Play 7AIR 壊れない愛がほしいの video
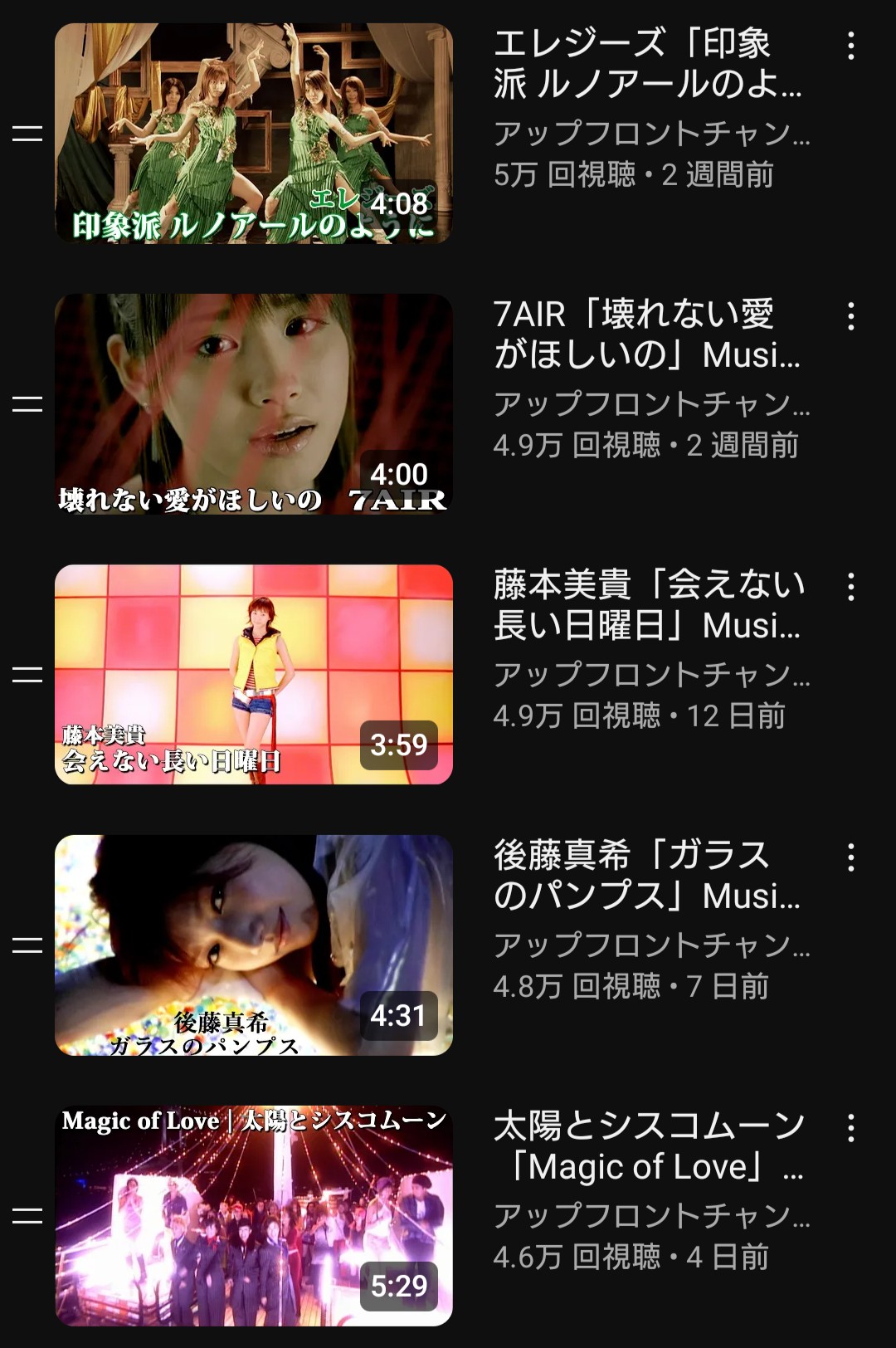896x1348 pixels. pyautogui.click(x=253, y=404)
